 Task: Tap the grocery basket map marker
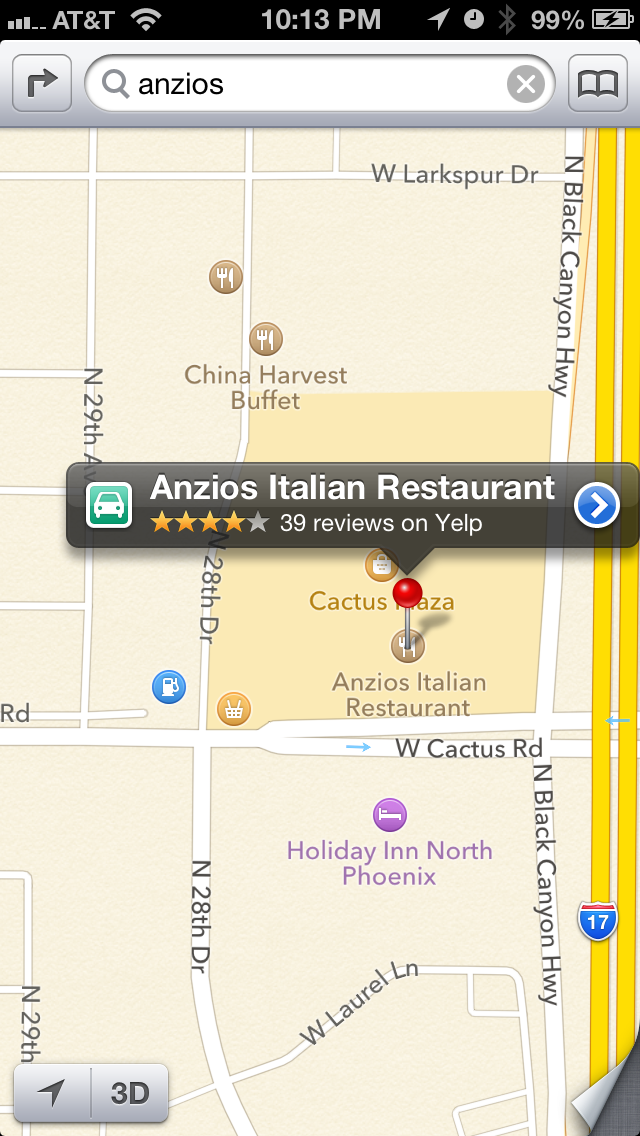[233, 709]
